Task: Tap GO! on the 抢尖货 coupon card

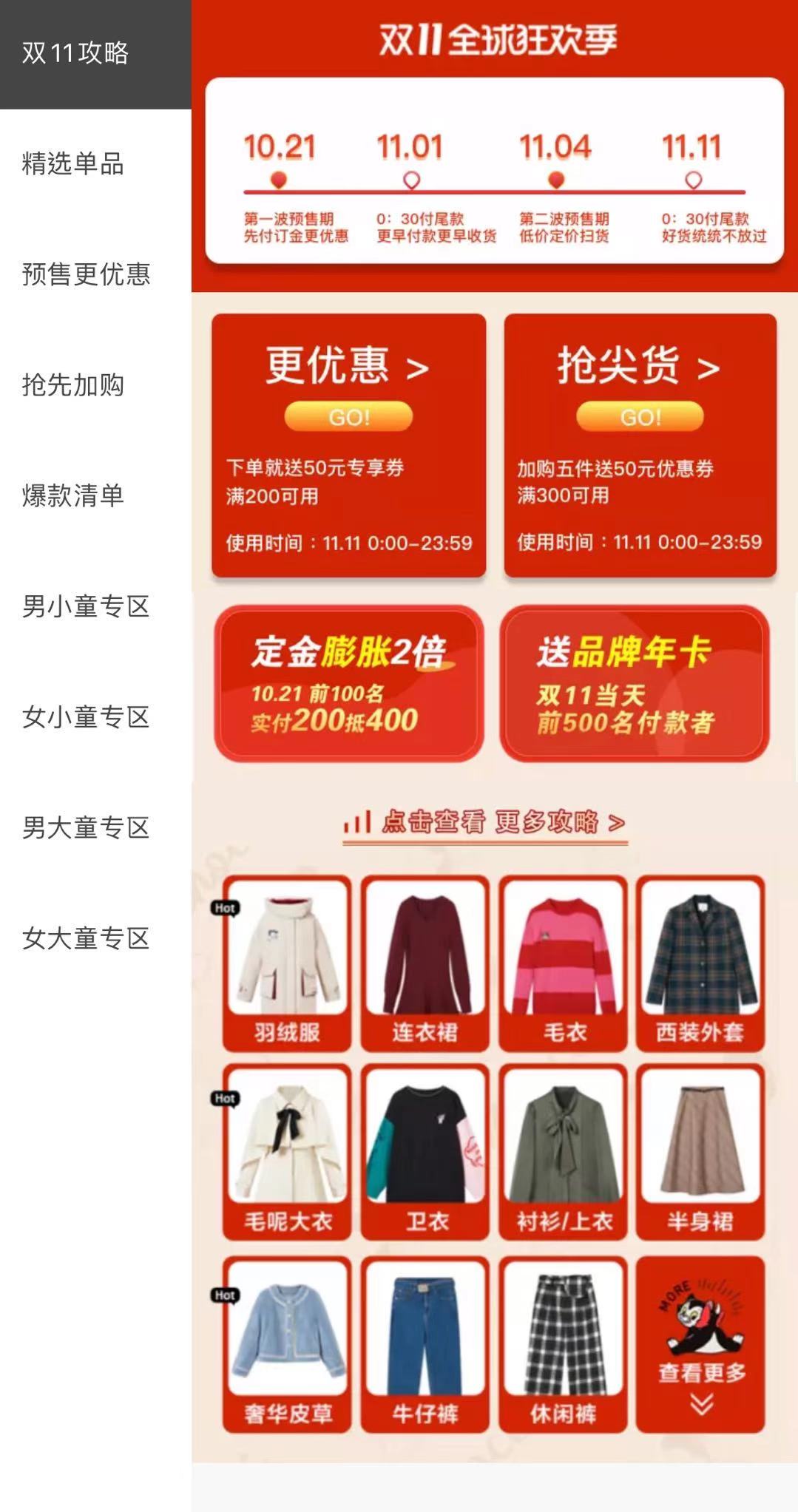Action: coord(640,417)
